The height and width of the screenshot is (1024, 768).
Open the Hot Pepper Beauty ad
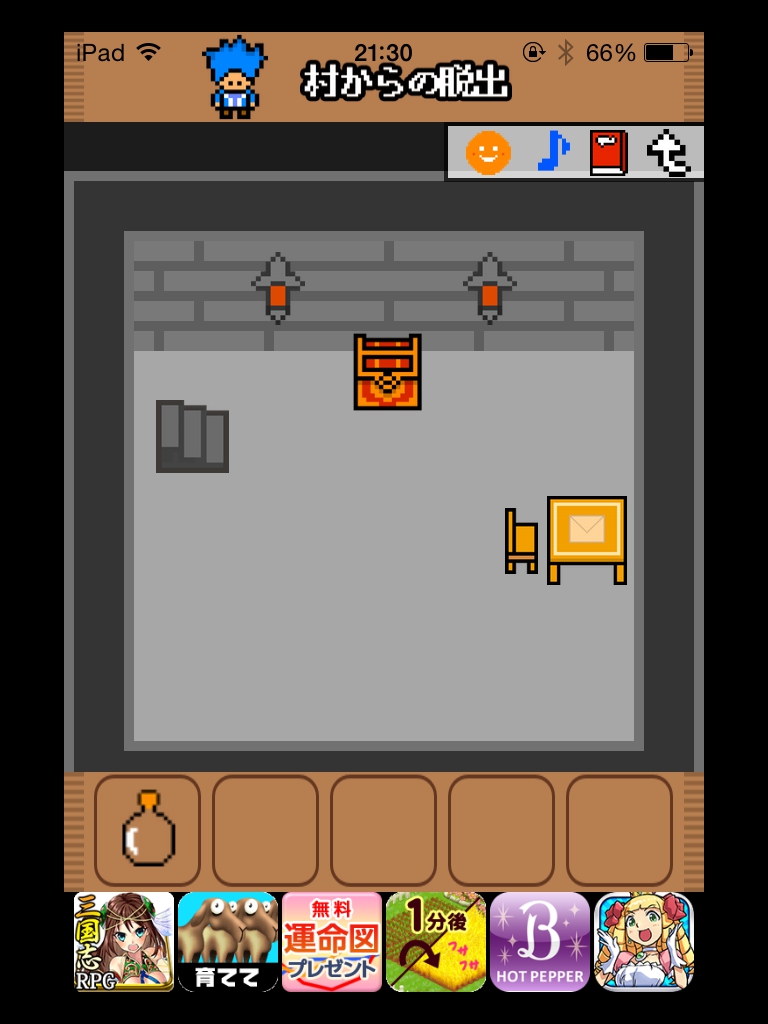(539, 941)
